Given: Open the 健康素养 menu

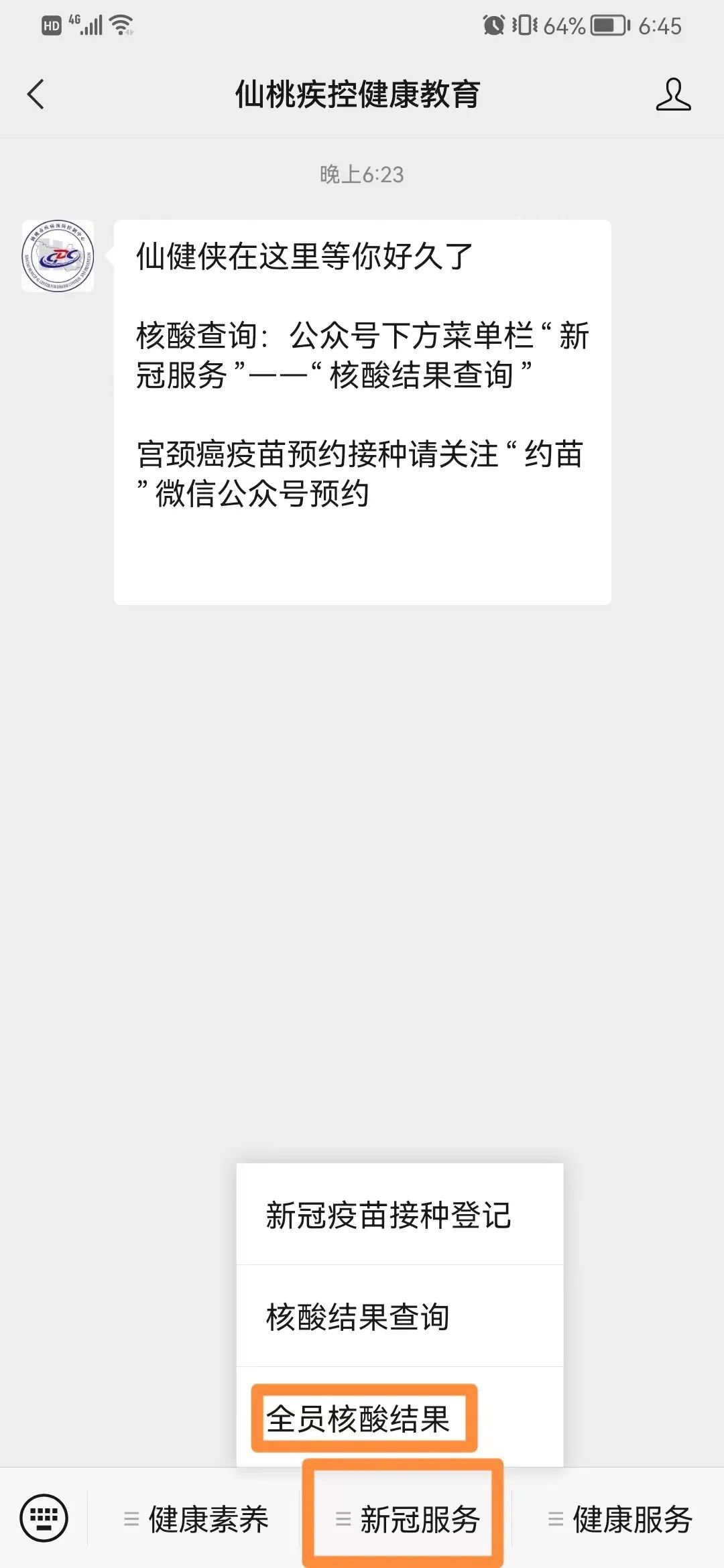Looking at the screenshot, I should coord(196,1519).
